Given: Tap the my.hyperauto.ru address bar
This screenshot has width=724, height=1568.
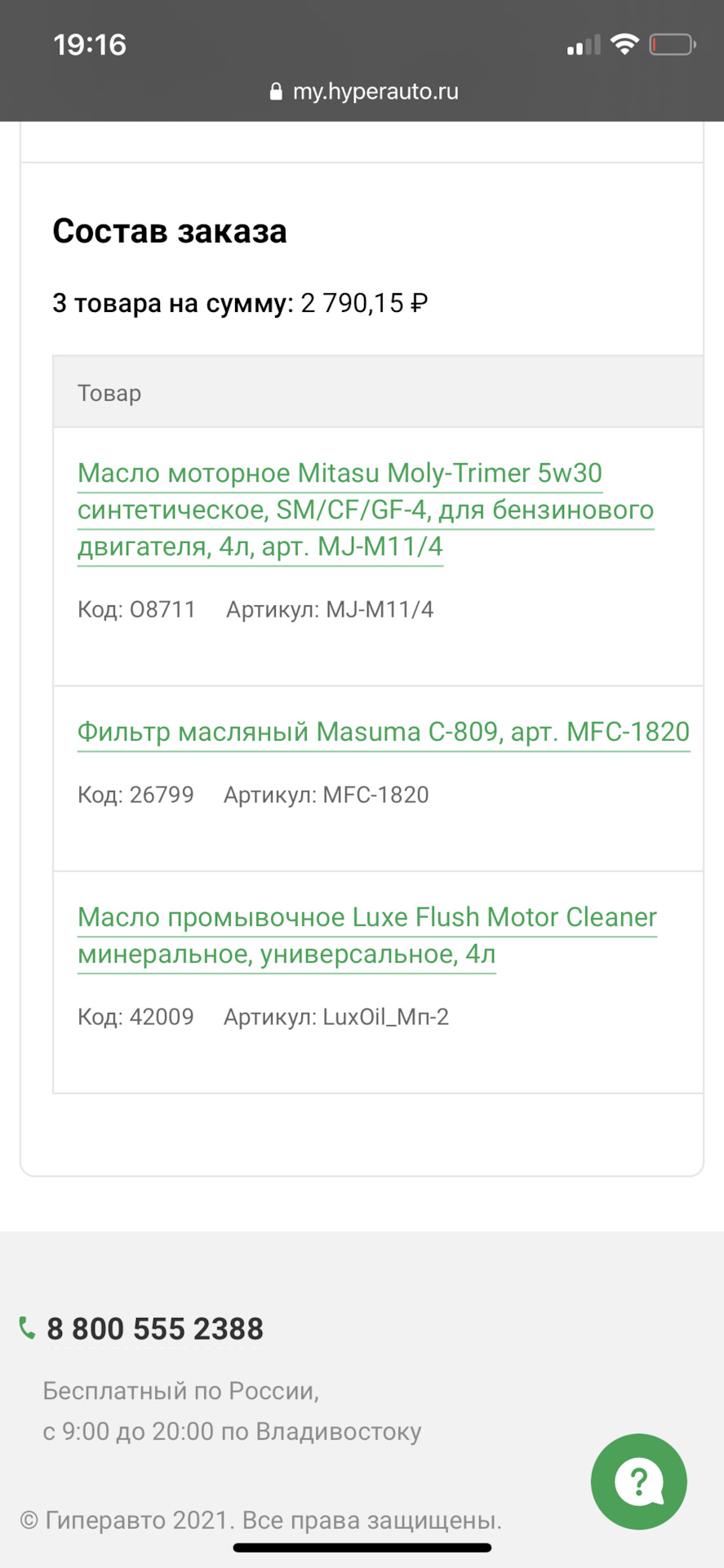Looking at the screenshot, I should coord(364,91).
